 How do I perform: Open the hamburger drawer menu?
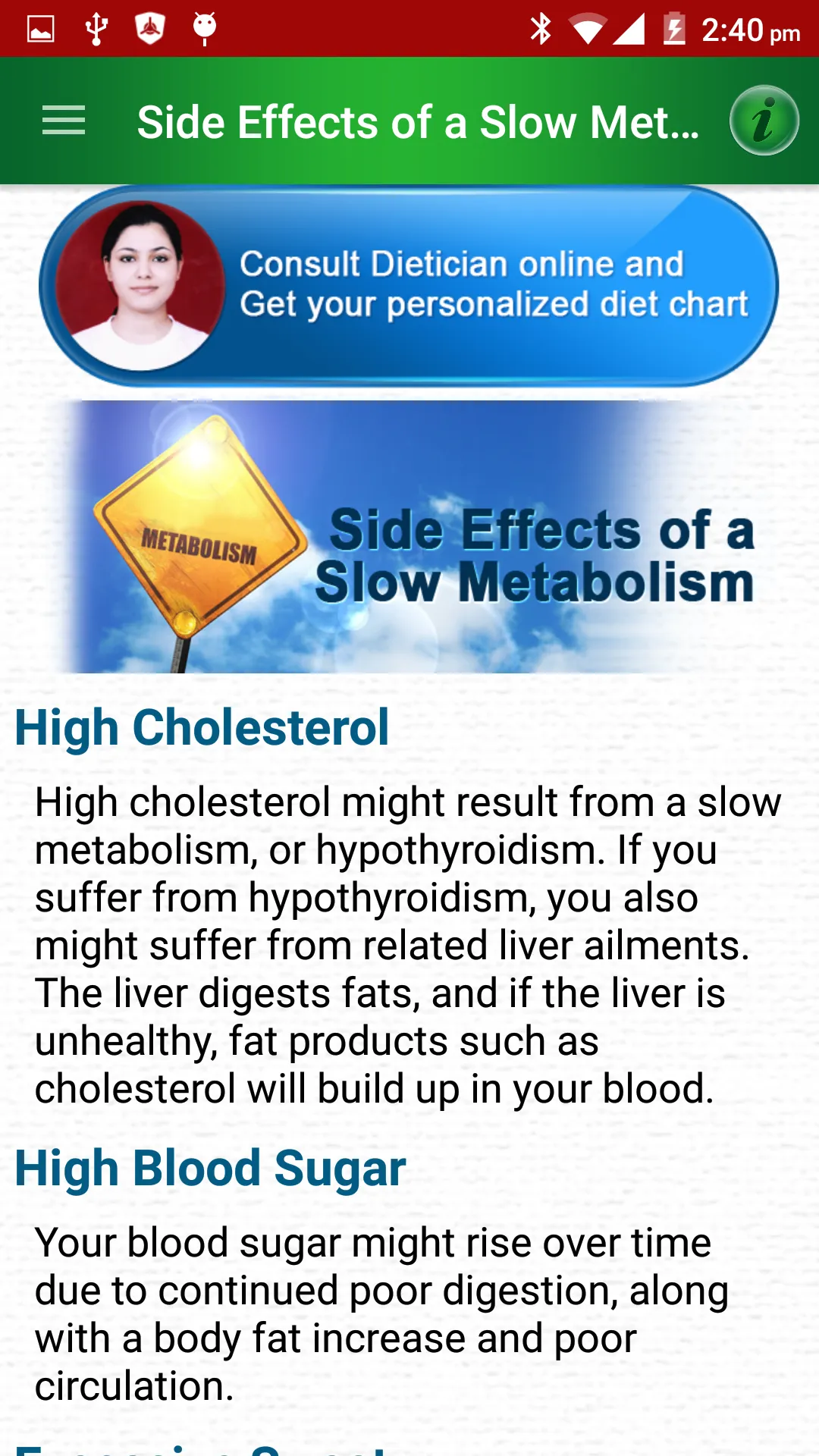[x=64, y=121]
